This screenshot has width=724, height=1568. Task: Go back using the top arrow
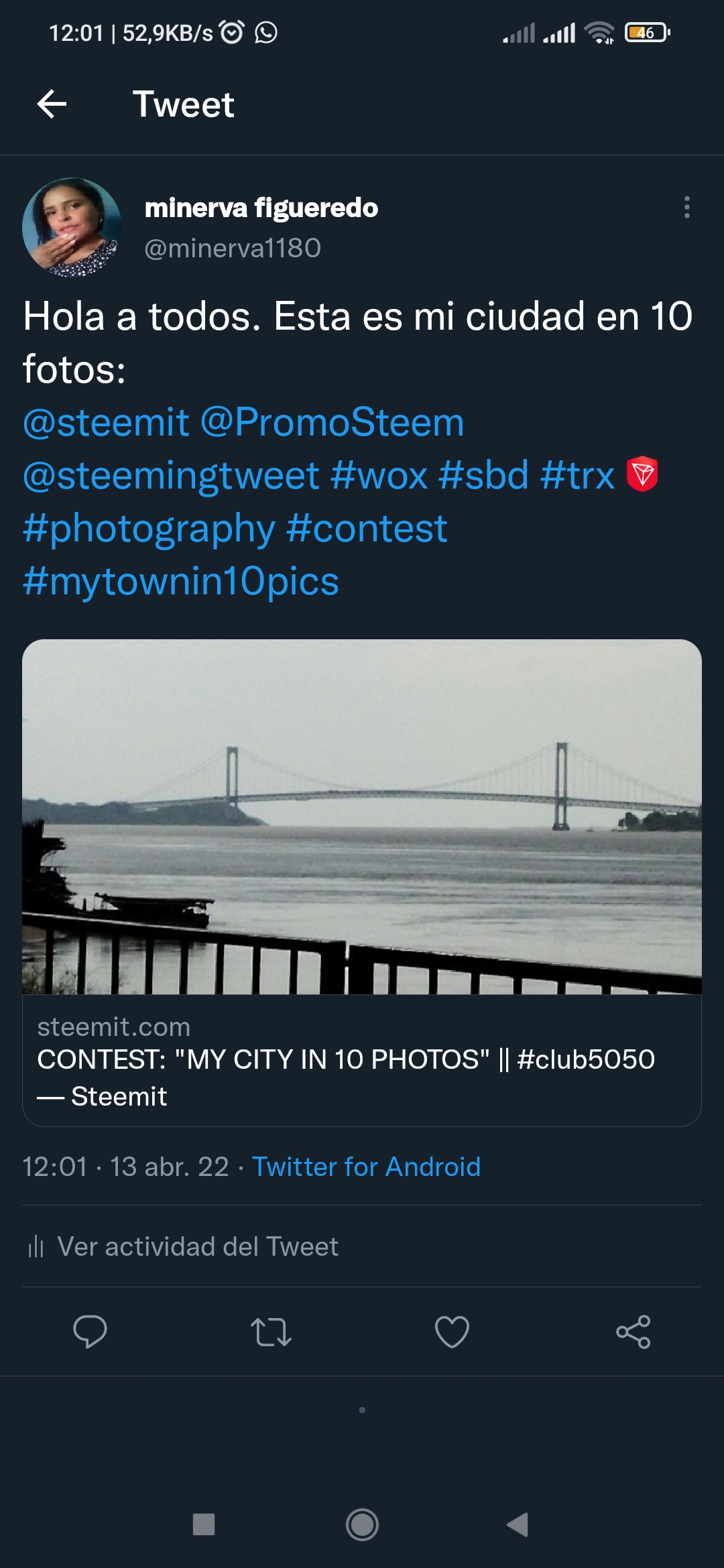(x=52, y=104)
